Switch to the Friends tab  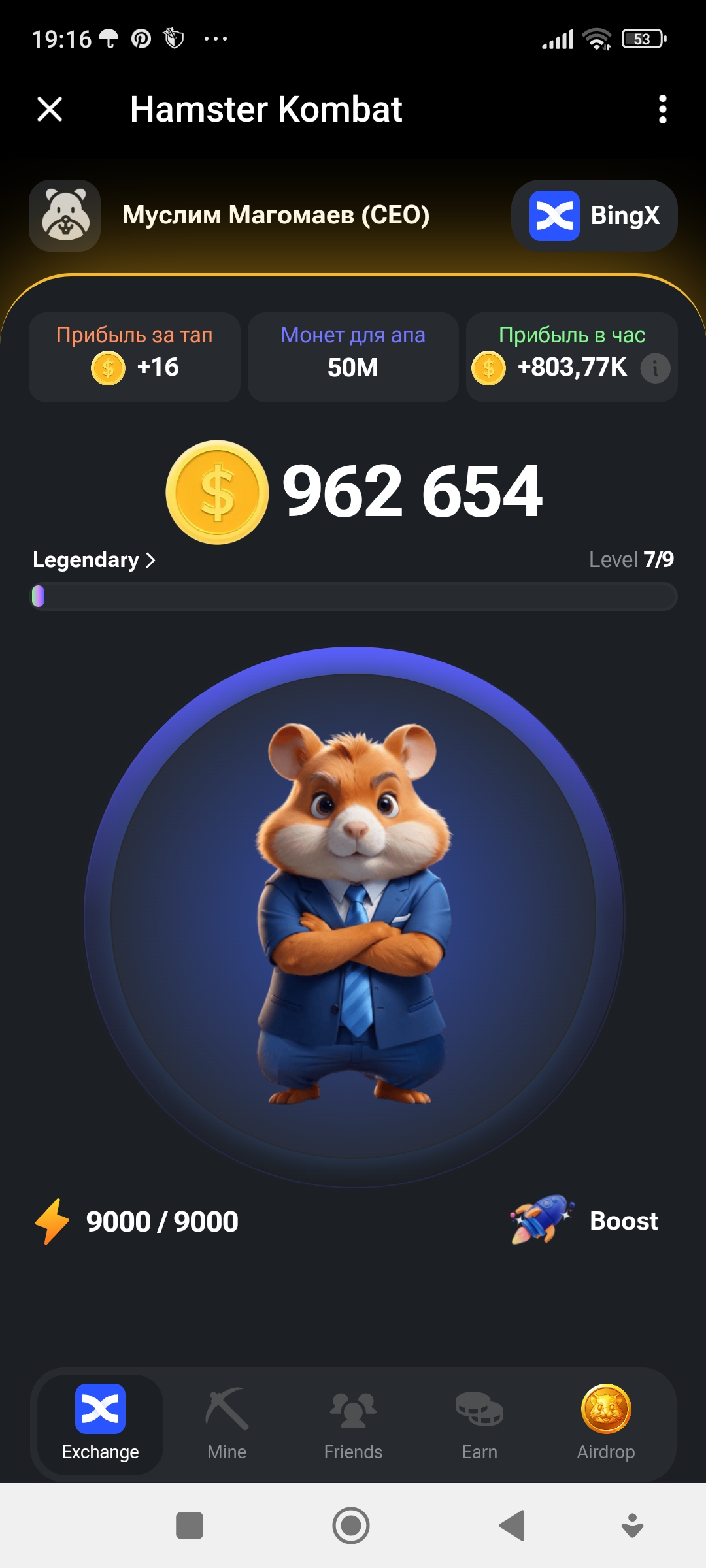click(353, 1424)
